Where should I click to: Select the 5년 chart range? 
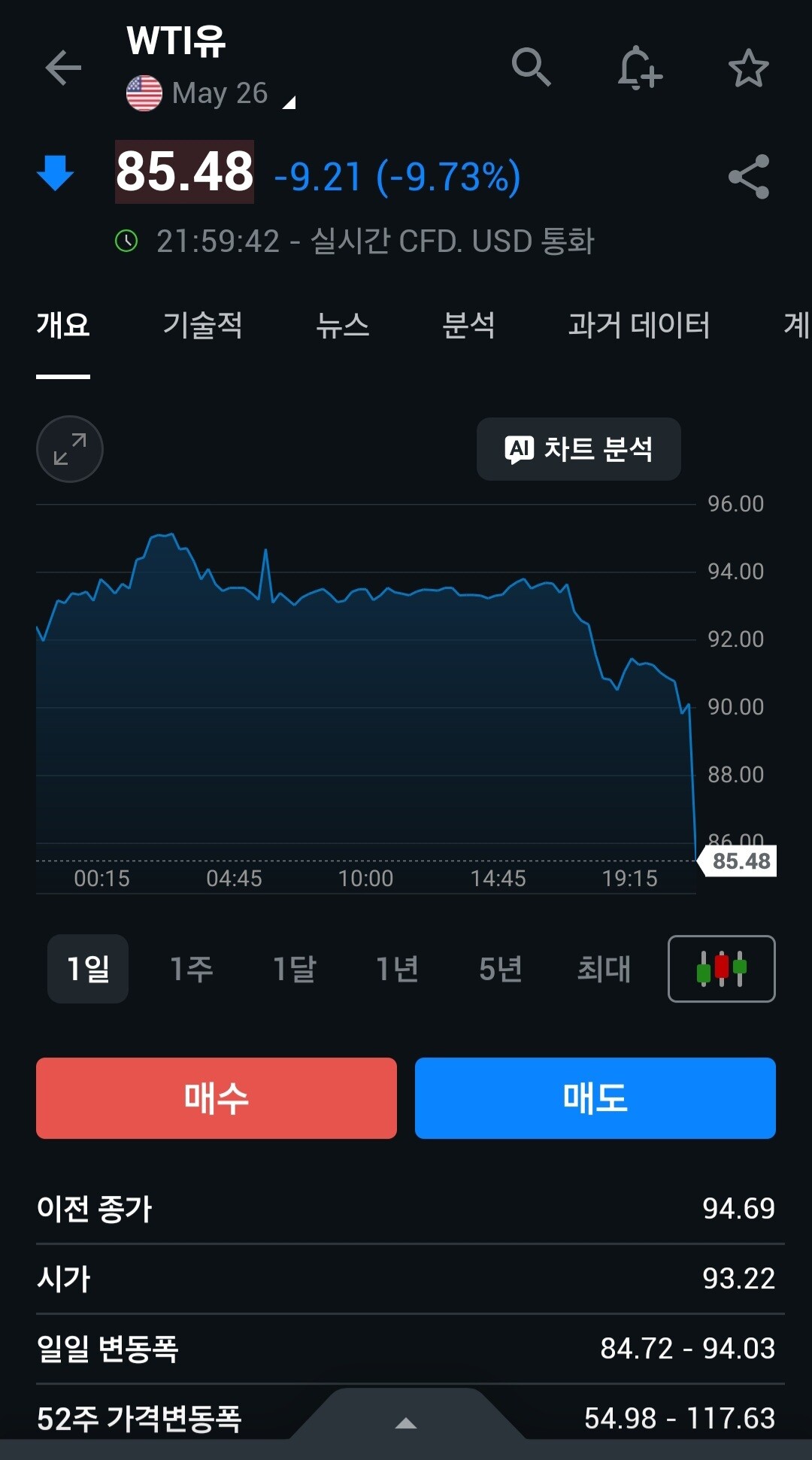click(500, 969)
